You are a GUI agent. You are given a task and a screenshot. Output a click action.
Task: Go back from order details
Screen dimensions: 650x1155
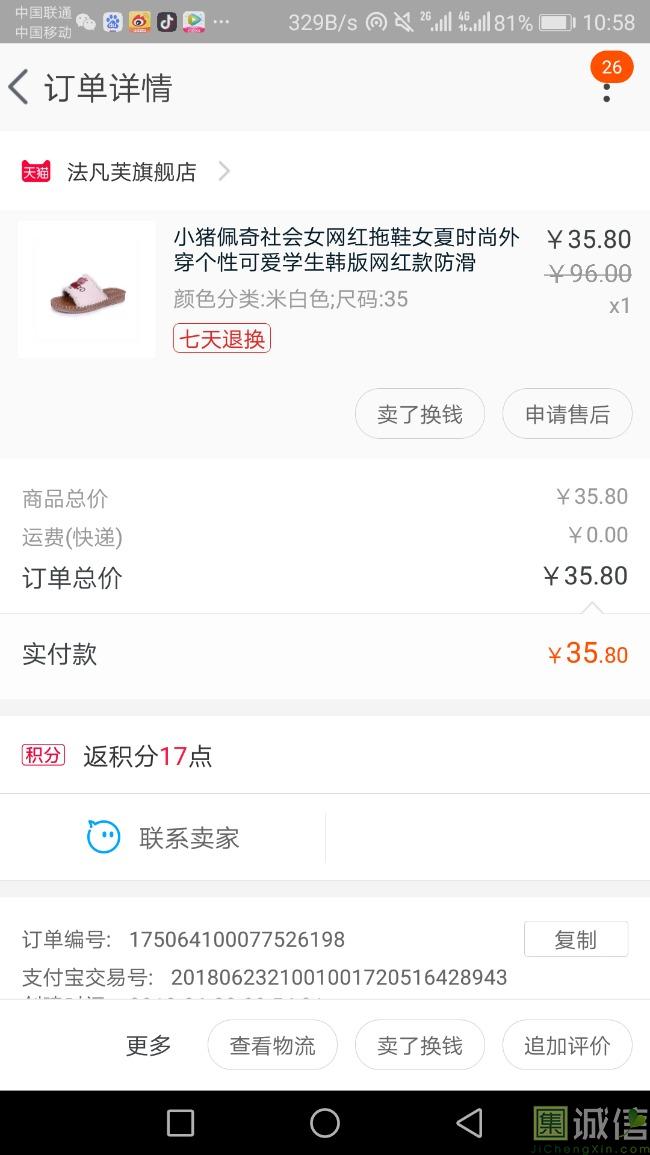(x=20, y=88)
